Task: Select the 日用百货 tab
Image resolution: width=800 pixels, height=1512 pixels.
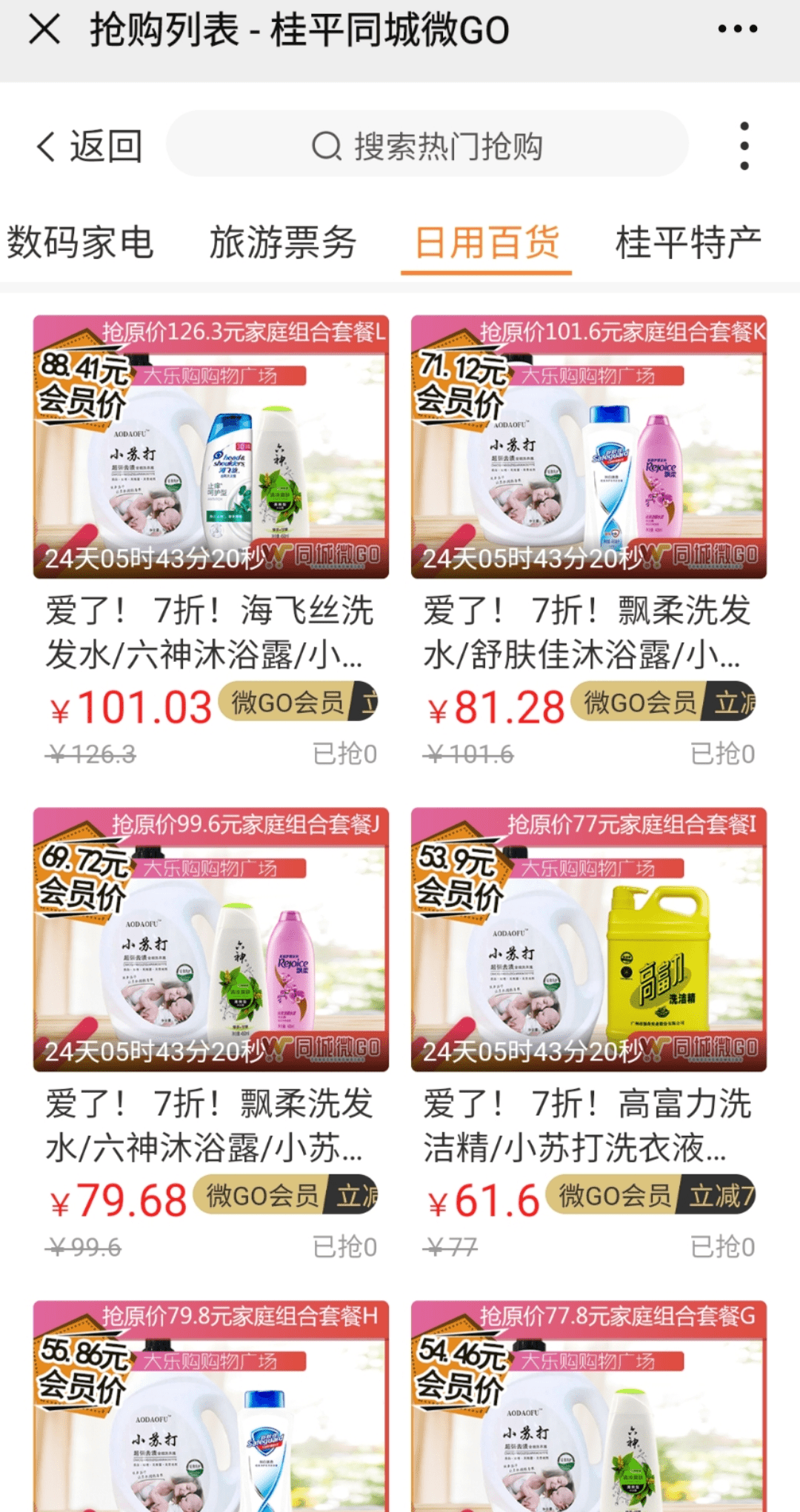Action: tap(487, 243)
